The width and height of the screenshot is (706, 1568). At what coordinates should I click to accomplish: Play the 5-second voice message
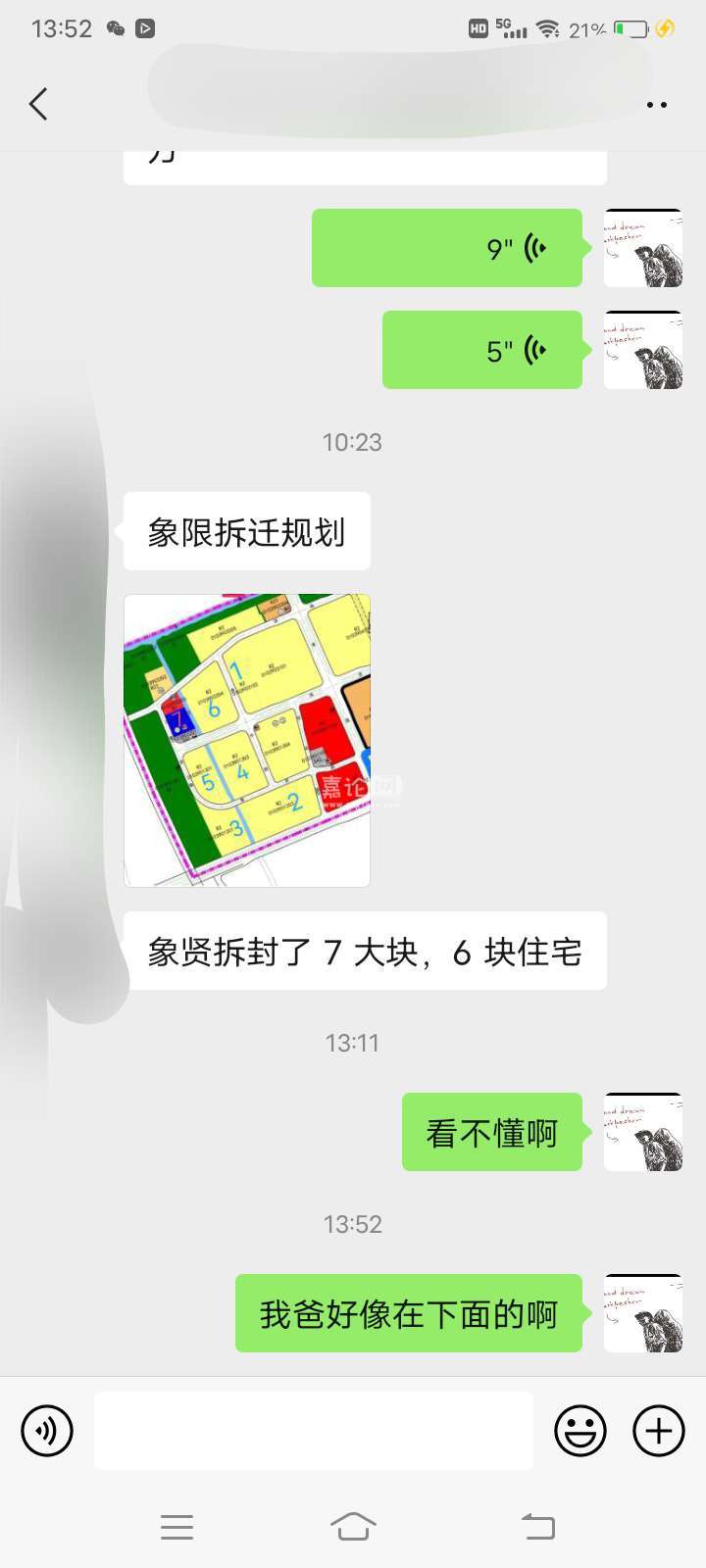tap(482, 350)
